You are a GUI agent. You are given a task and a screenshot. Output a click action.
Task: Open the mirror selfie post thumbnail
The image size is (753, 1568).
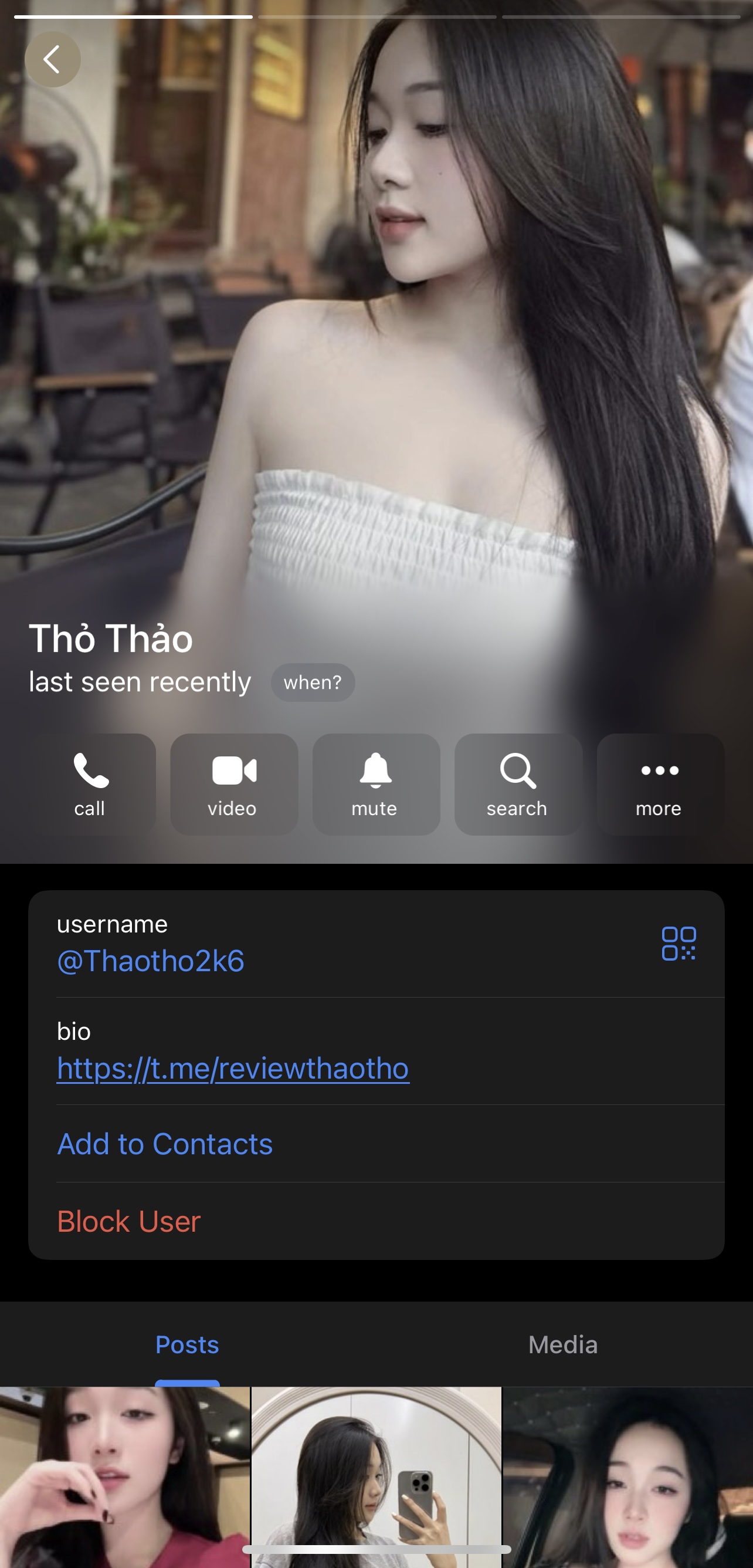pyautogui.click(x=376, y=1473)
